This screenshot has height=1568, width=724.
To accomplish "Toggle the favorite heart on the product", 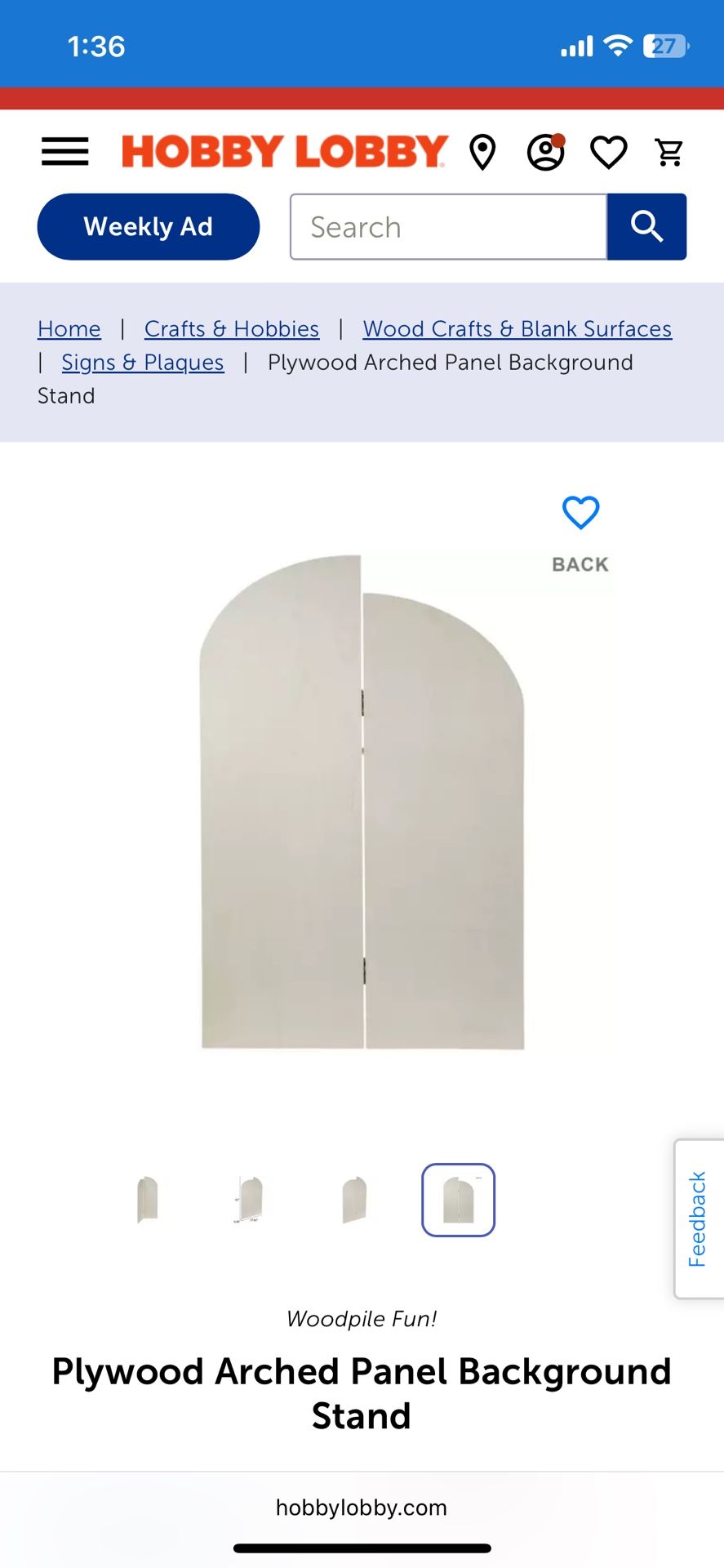I will tap(580, 512).
